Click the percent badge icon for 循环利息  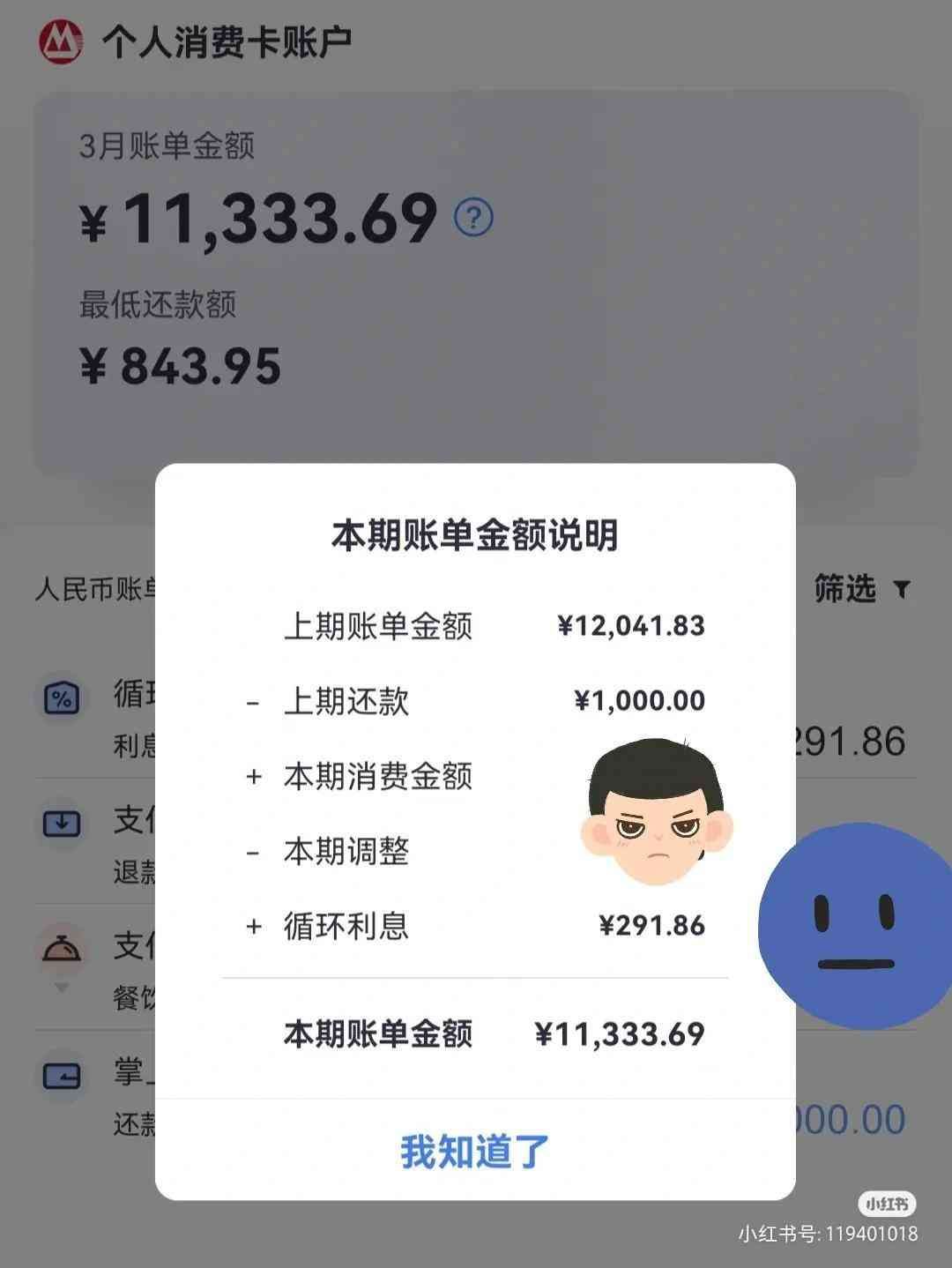click(61, 697)
